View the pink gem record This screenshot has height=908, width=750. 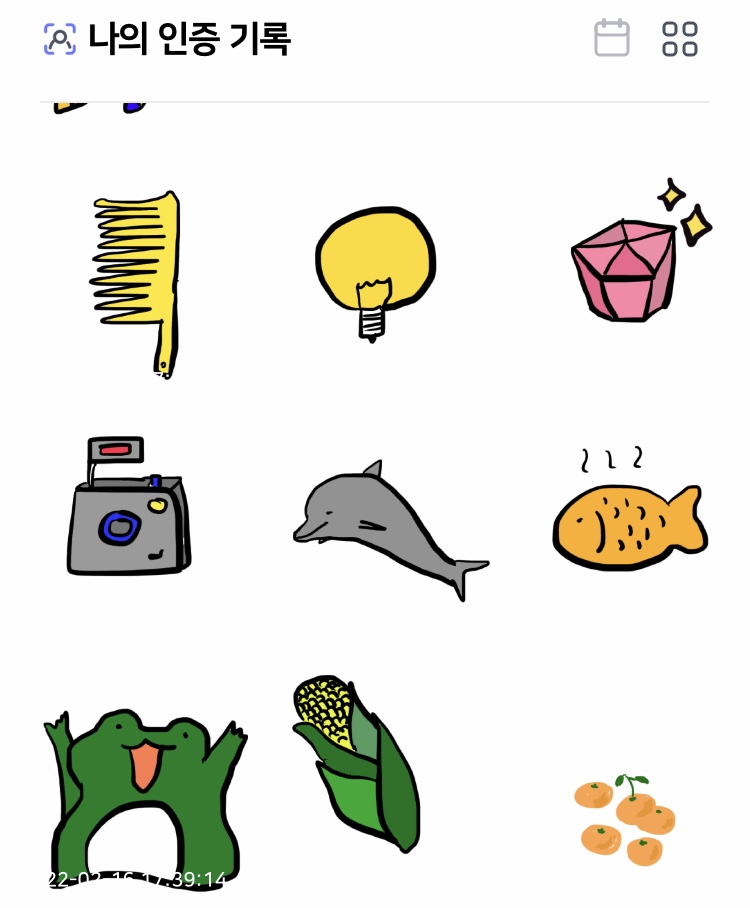click(632, 262)
